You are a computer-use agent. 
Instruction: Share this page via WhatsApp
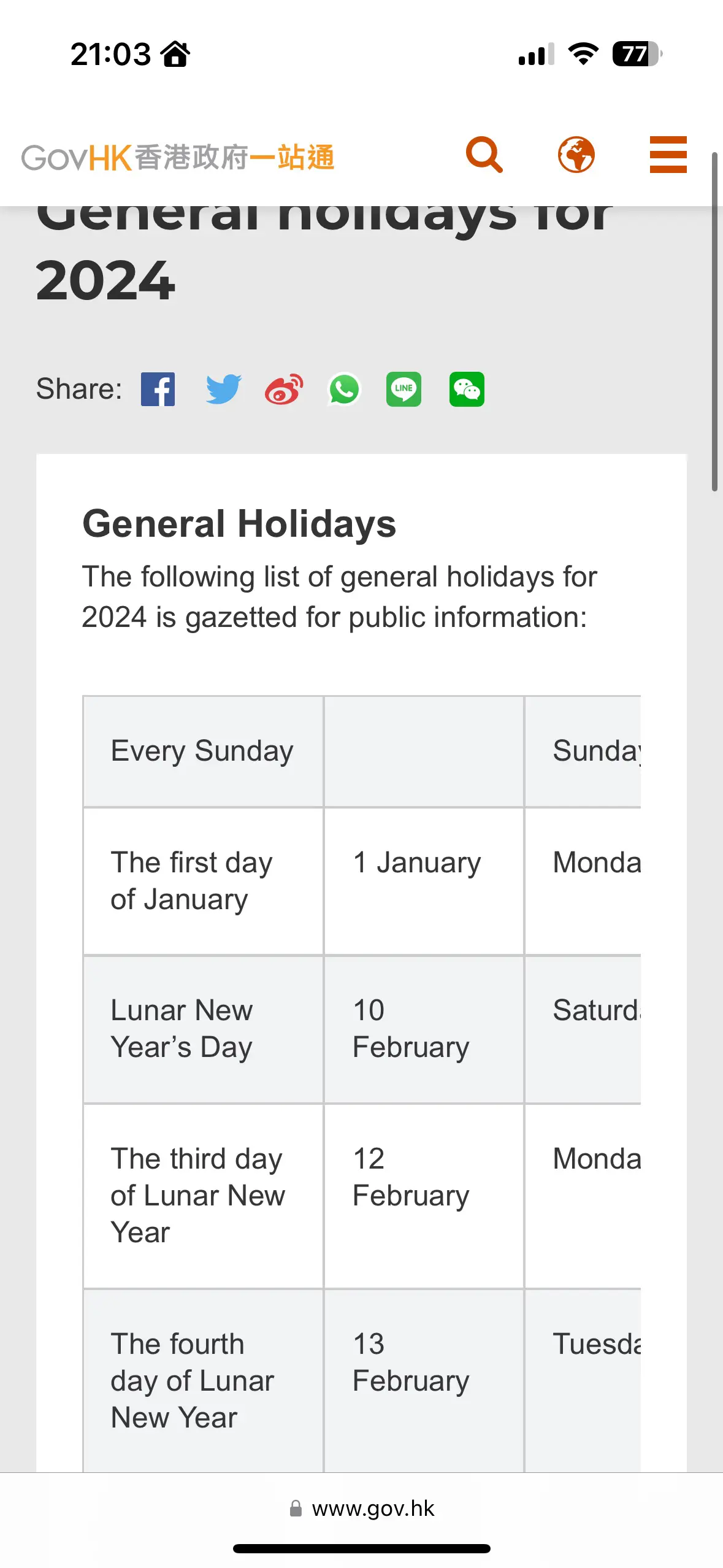click(344, 389)
